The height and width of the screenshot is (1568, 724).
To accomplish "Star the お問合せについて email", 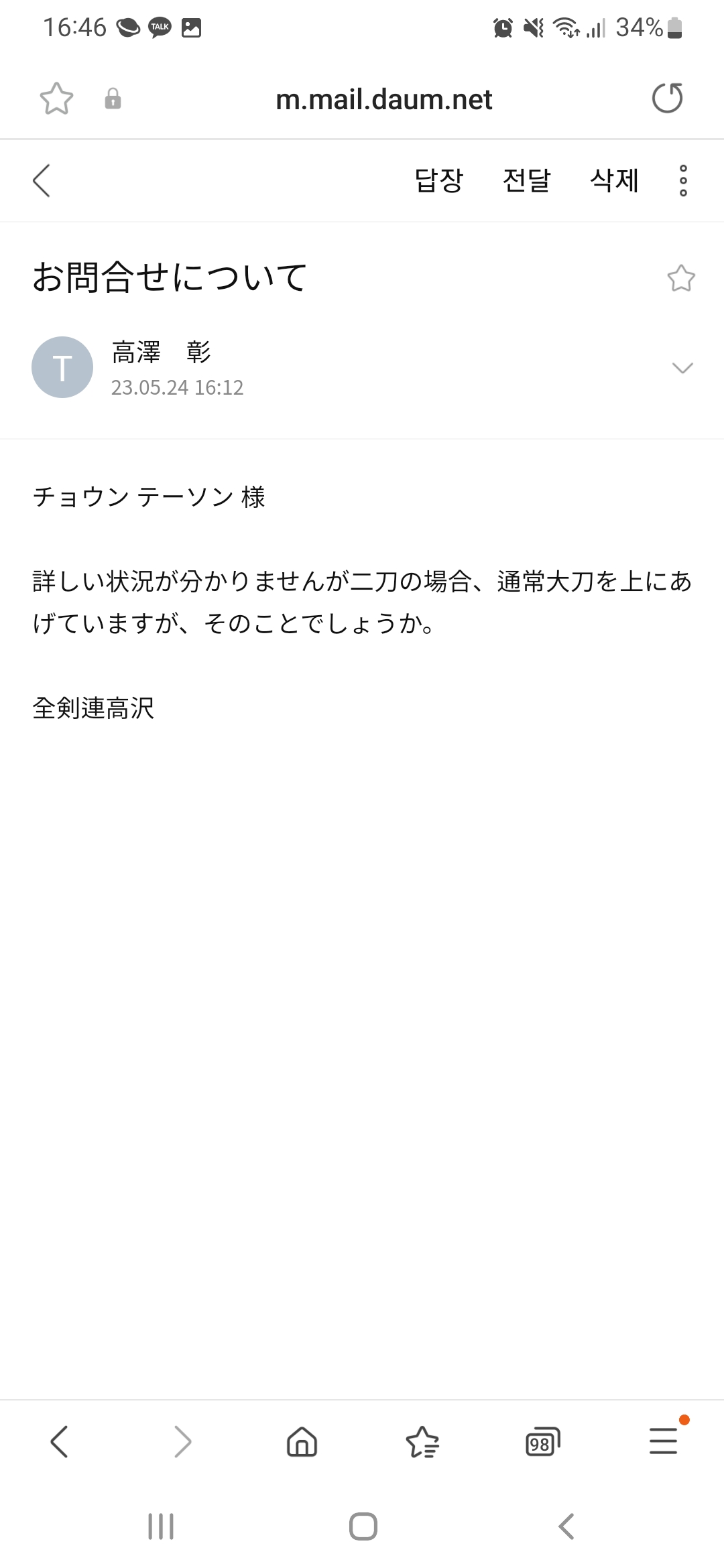I will [681, 278].
